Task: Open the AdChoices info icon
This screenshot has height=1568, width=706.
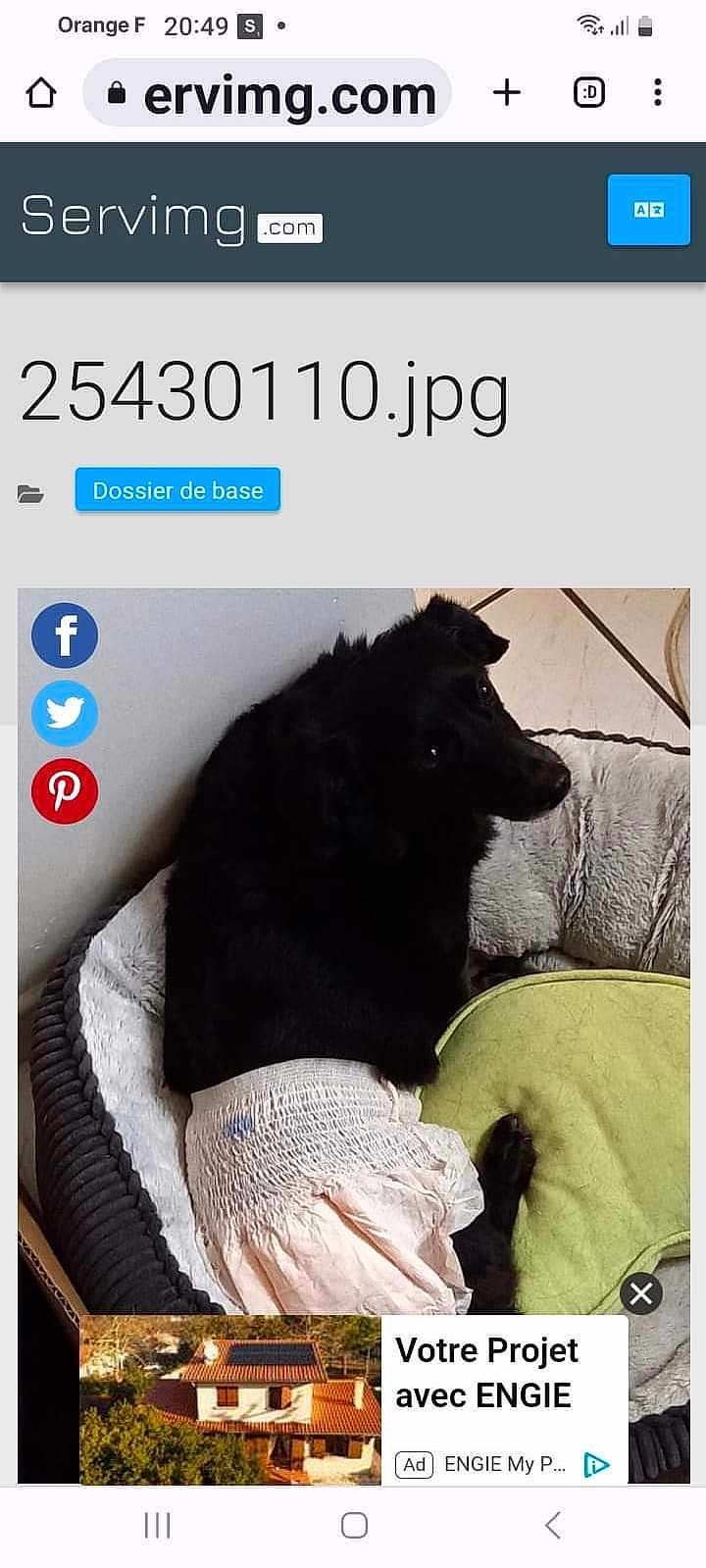Action: point(596,1464)
